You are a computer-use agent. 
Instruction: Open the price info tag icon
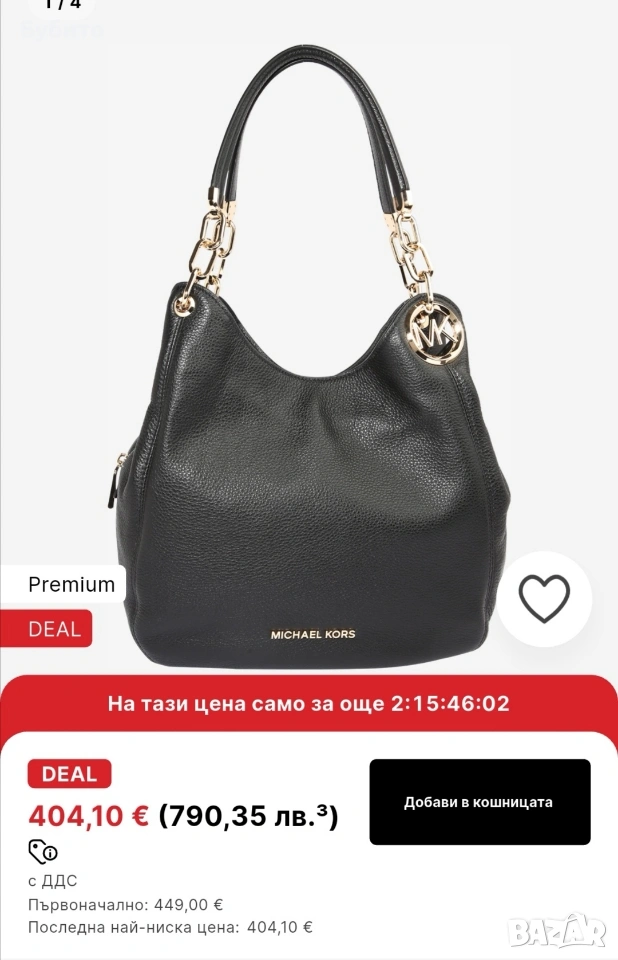click(43, 852)
